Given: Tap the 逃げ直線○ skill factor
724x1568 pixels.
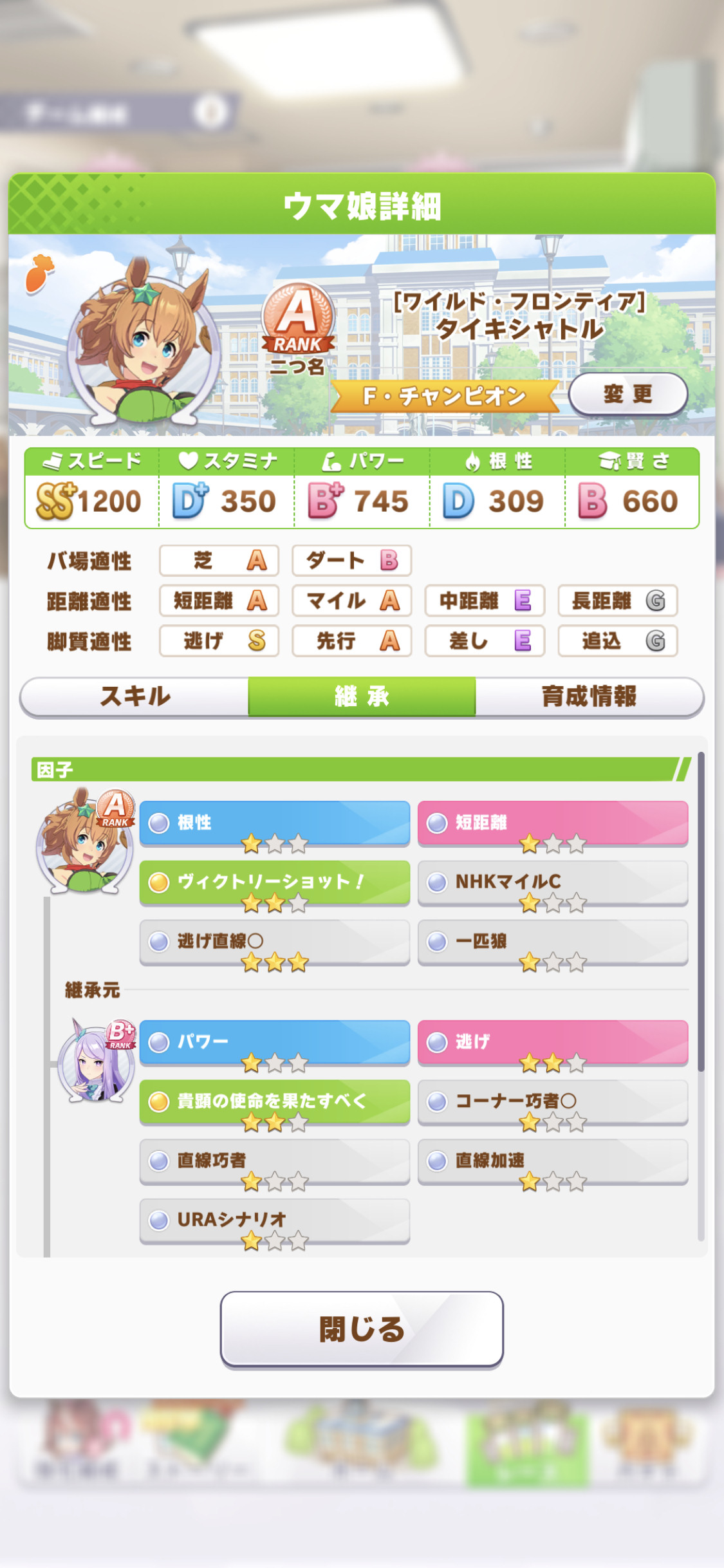Looking at the screenshot, I should (x=275, y=942).
